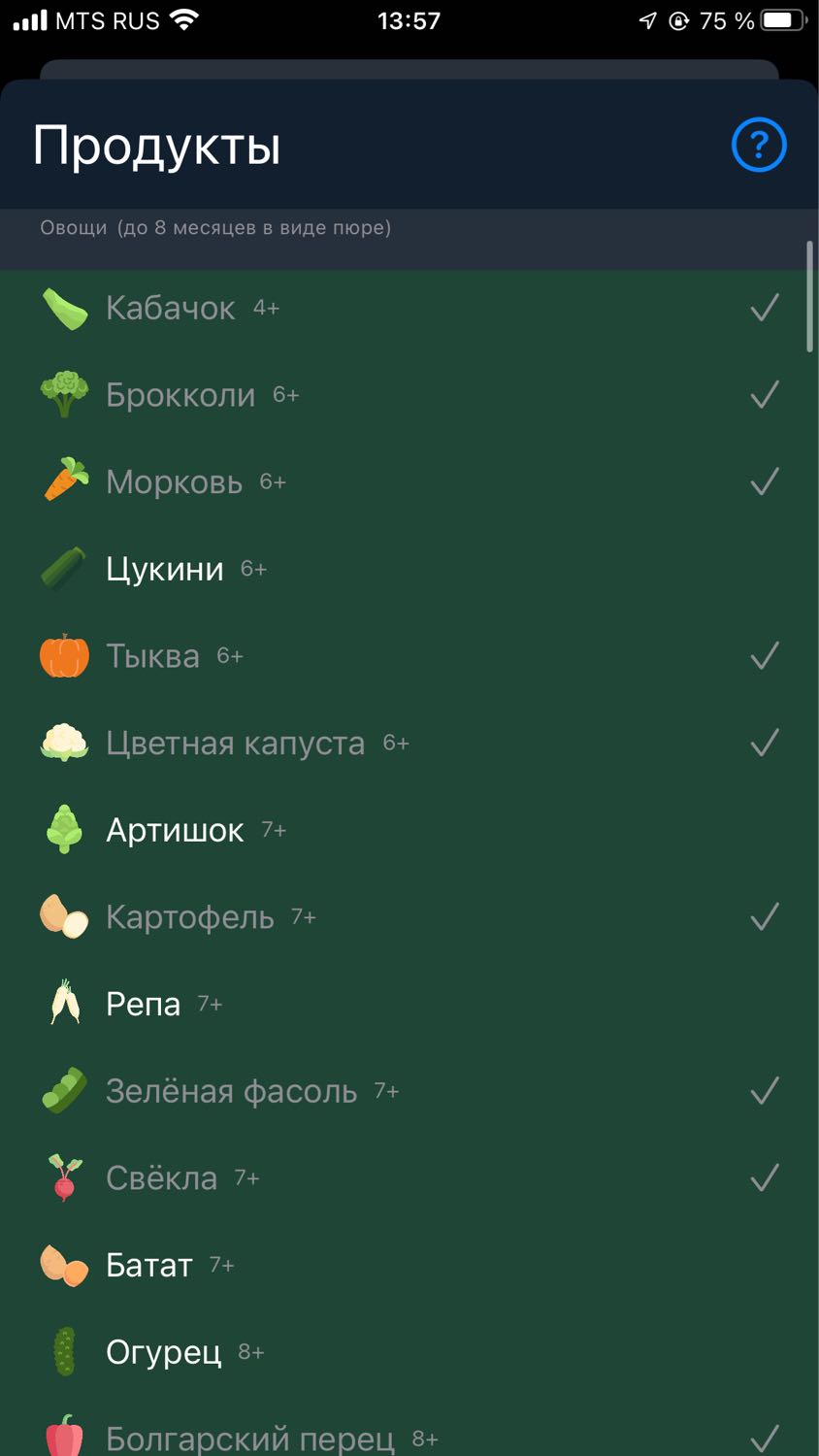The image size is (819, 1456).
Task: Open the help question mark icon
Action: (x=759, y=146)
